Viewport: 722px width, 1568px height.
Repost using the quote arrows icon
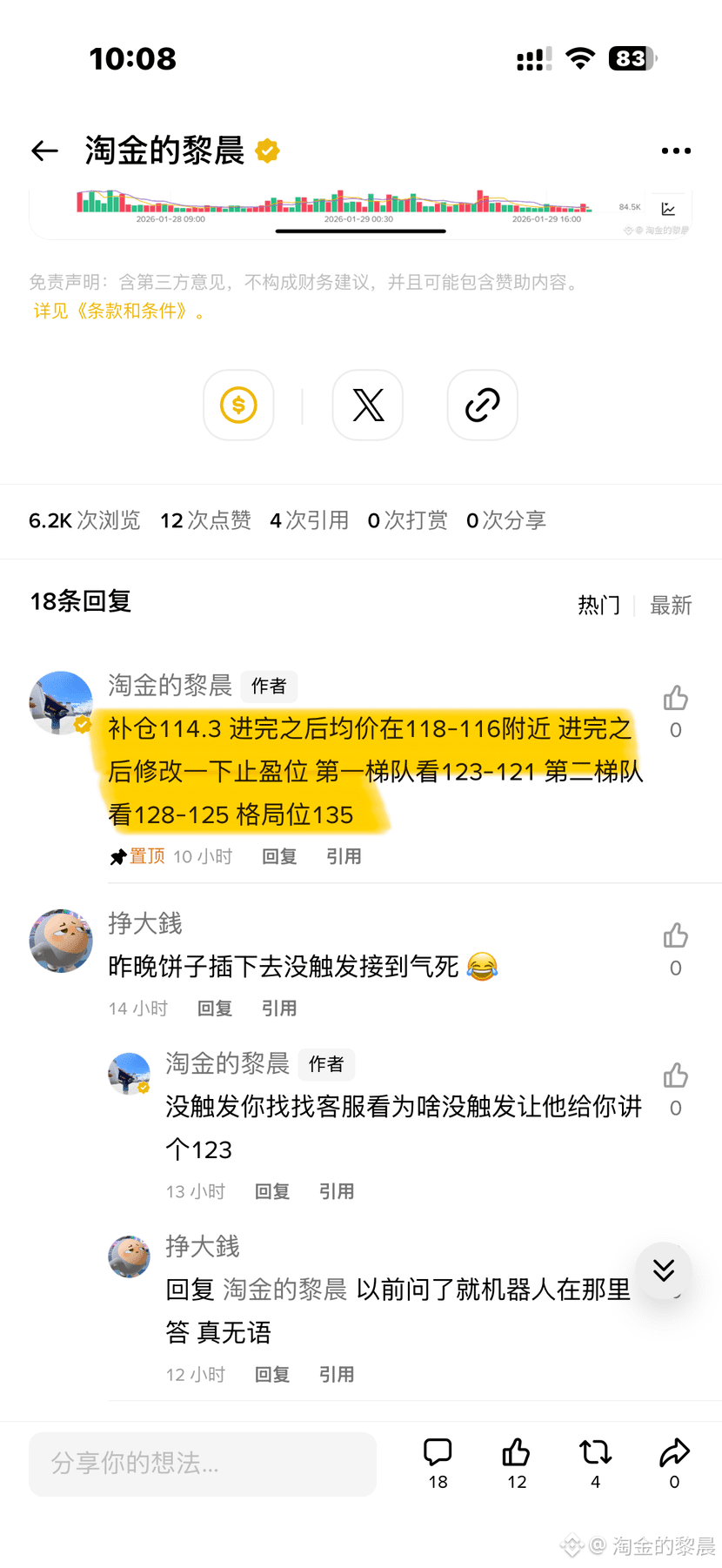[x=595, y=1453]
